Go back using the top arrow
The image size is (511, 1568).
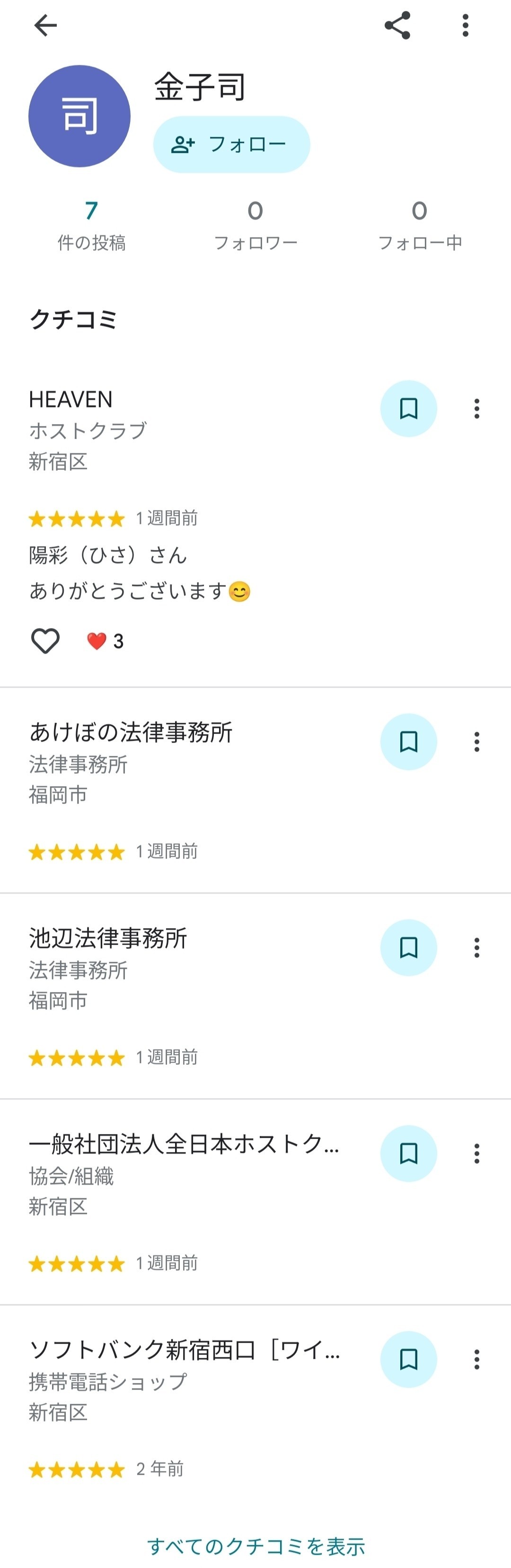(45, 26)
